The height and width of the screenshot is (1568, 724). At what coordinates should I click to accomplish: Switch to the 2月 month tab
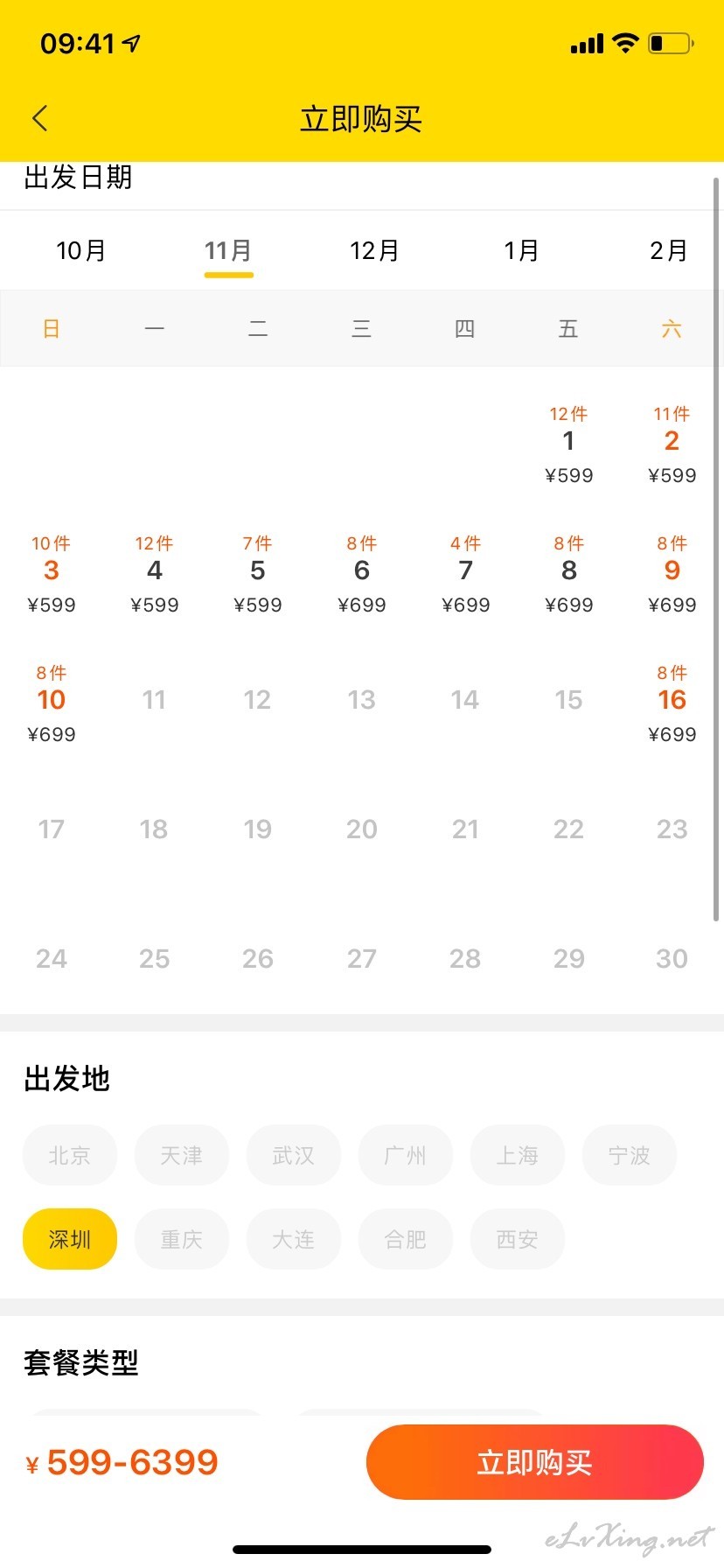point(669,251)
